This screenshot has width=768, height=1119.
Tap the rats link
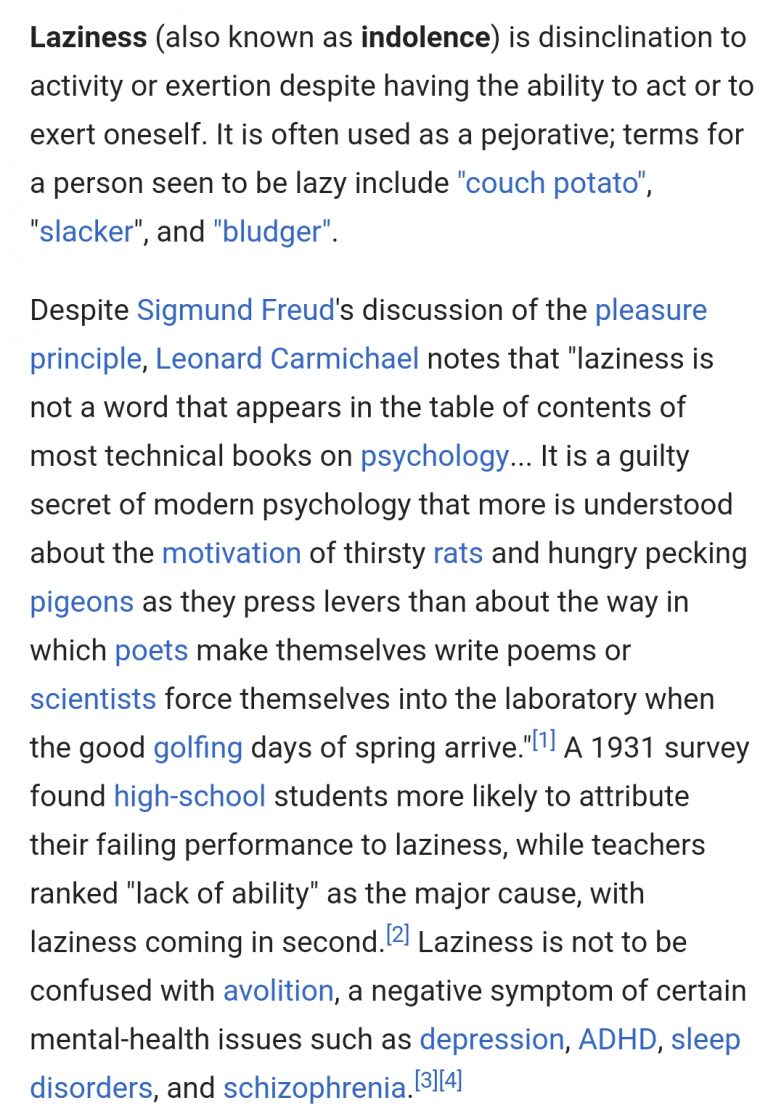click(458, 553)
